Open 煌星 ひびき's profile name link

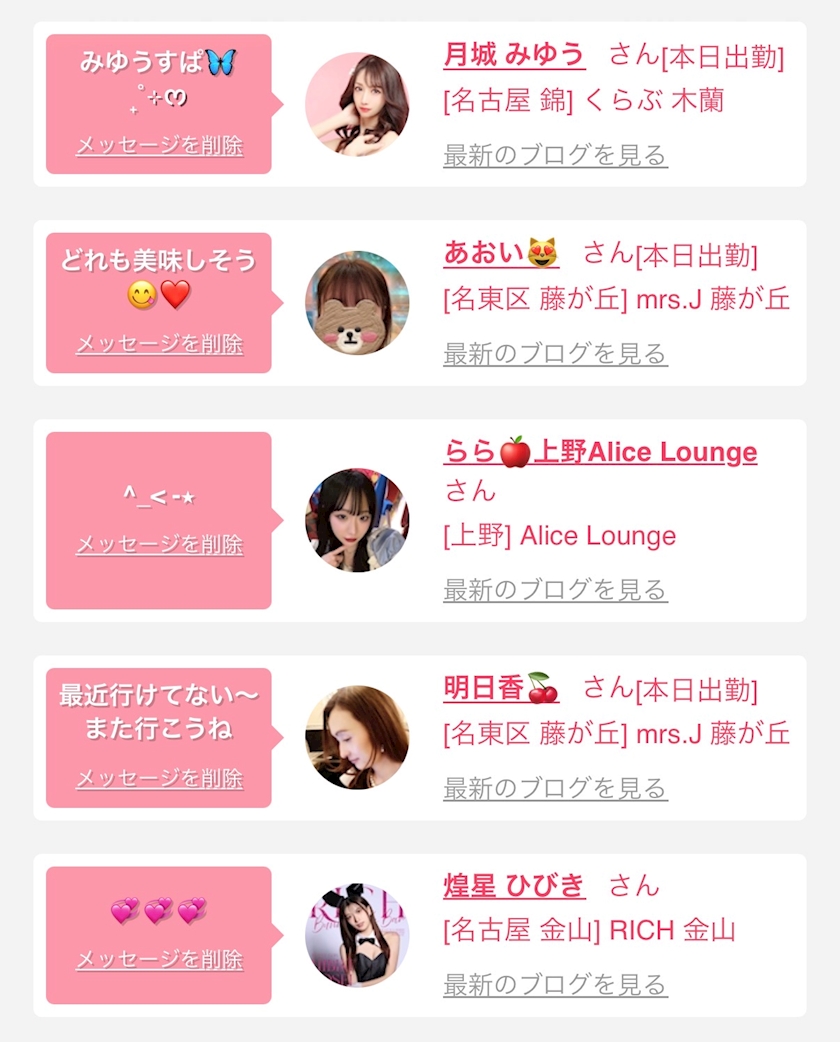514,885
